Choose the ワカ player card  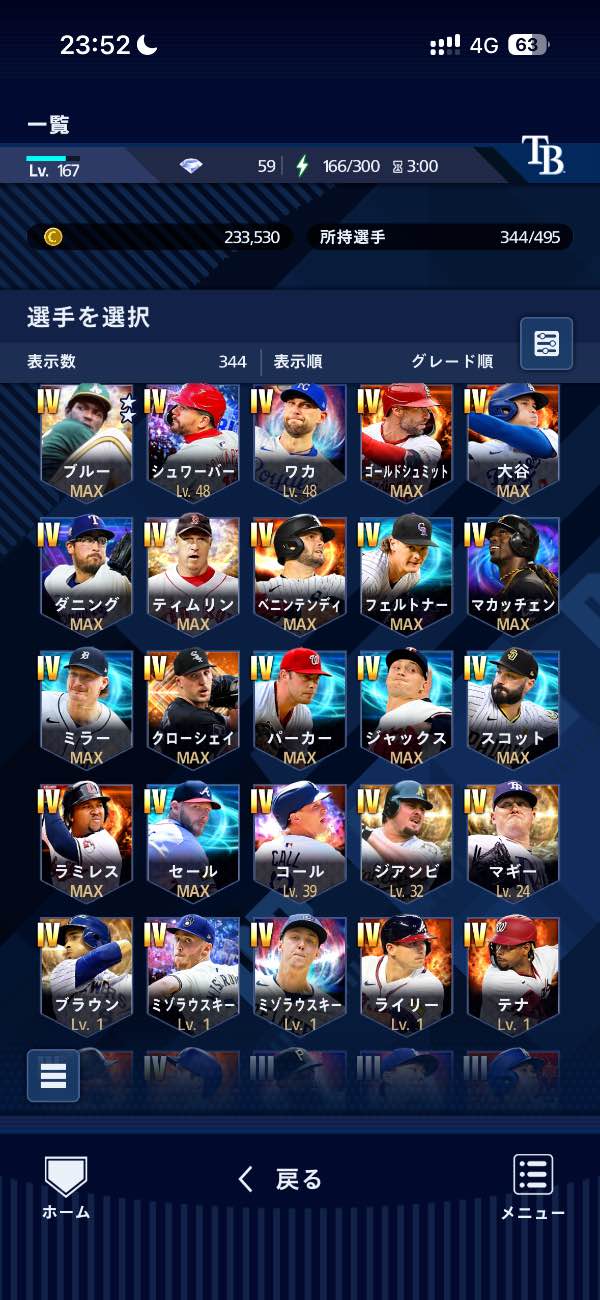click(299, 442)
